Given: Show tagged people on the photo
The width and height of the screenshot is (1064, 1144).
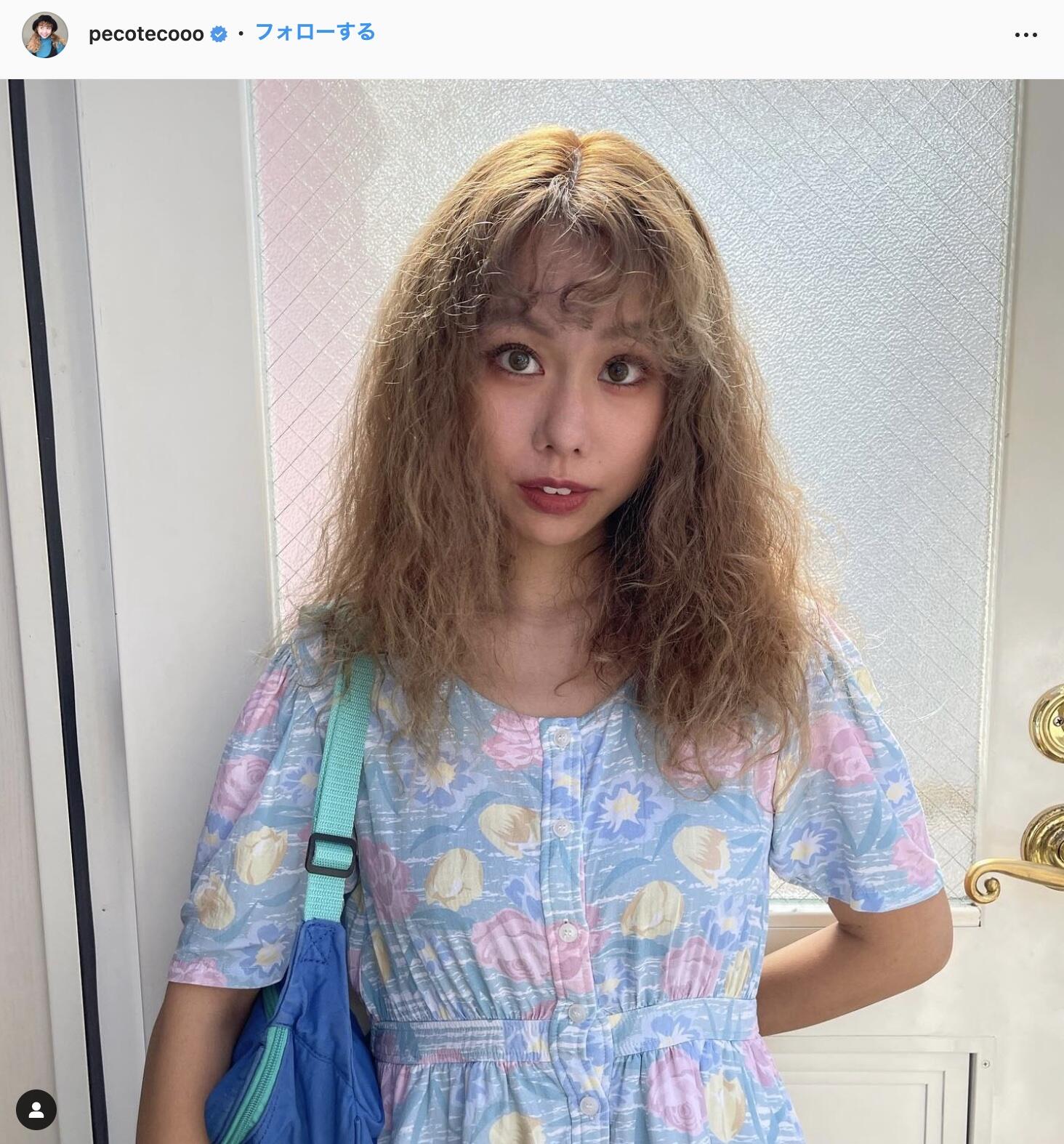Looking at the screenshot, I should point(36,1110).
